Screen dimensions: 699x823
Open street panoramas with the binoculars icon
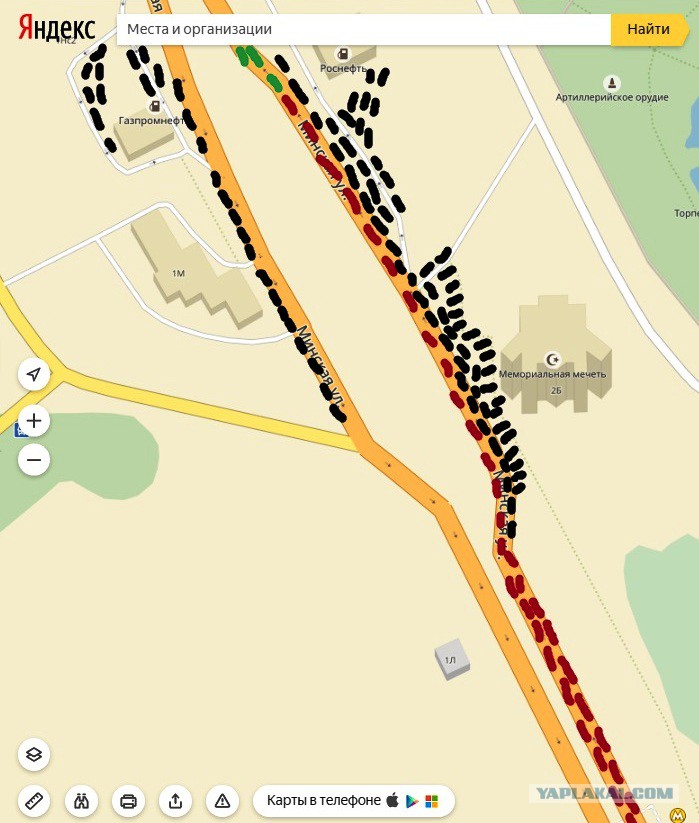click(x=81, y=801)
